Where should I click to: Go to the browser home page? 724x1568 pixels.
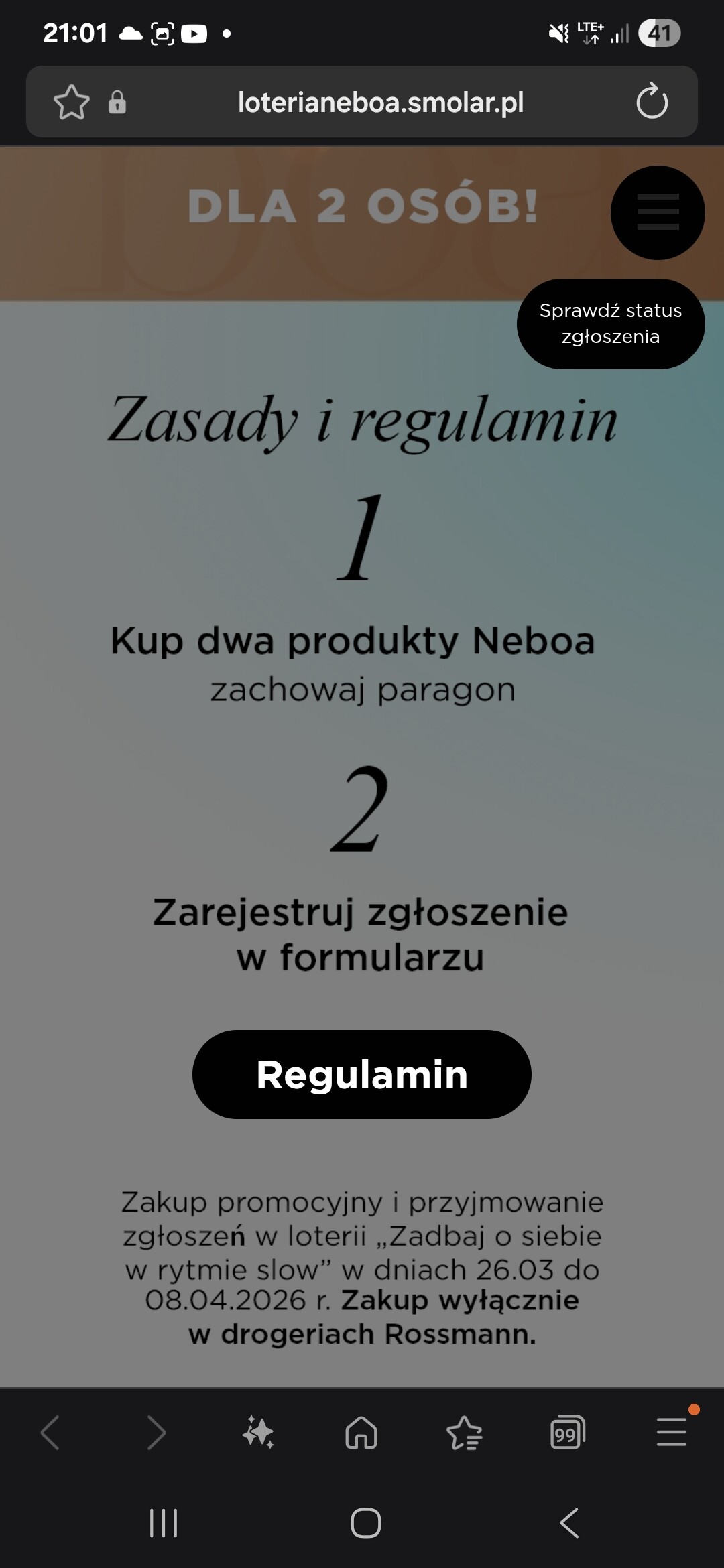361,1433
